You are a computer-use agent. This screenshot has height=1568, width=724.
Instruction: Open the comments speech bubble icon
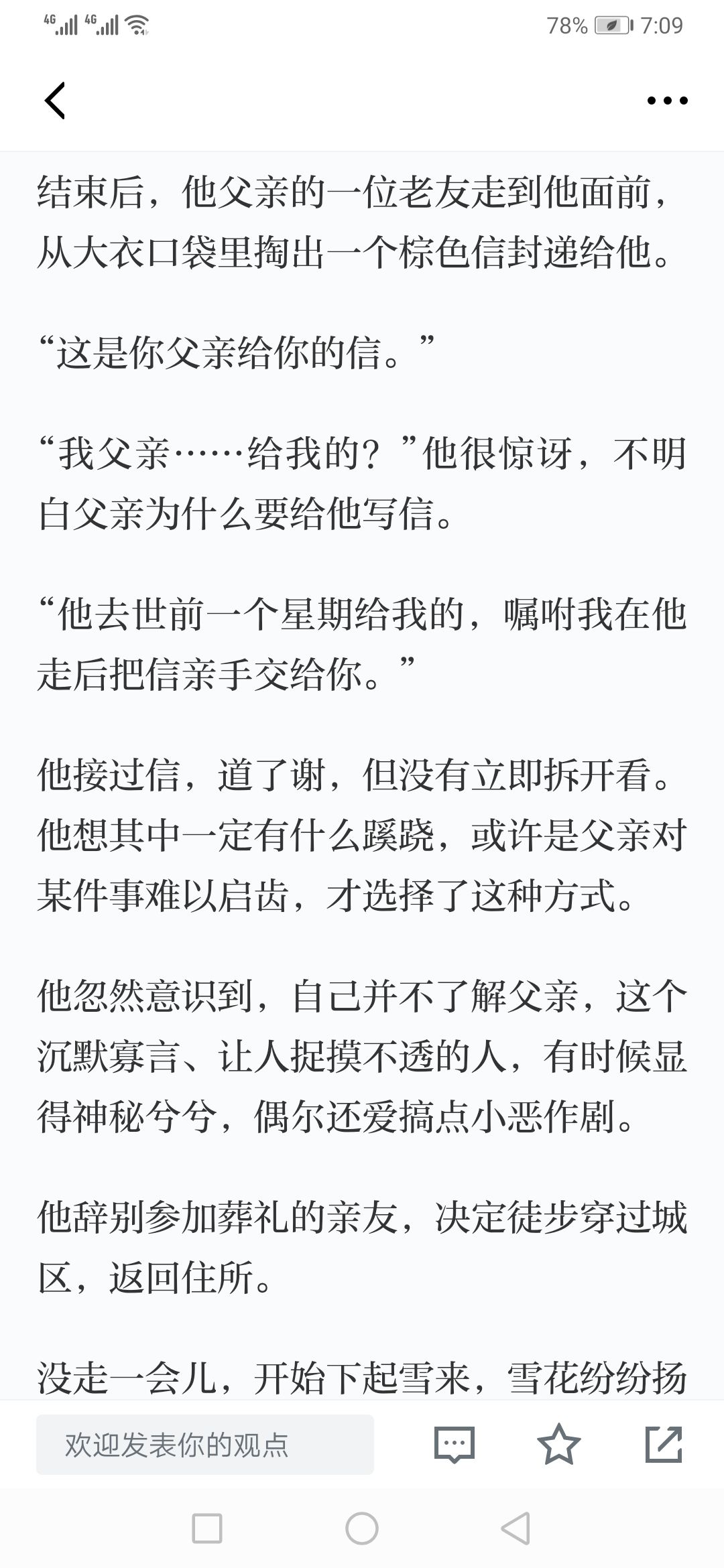(x=455, y=1444)
